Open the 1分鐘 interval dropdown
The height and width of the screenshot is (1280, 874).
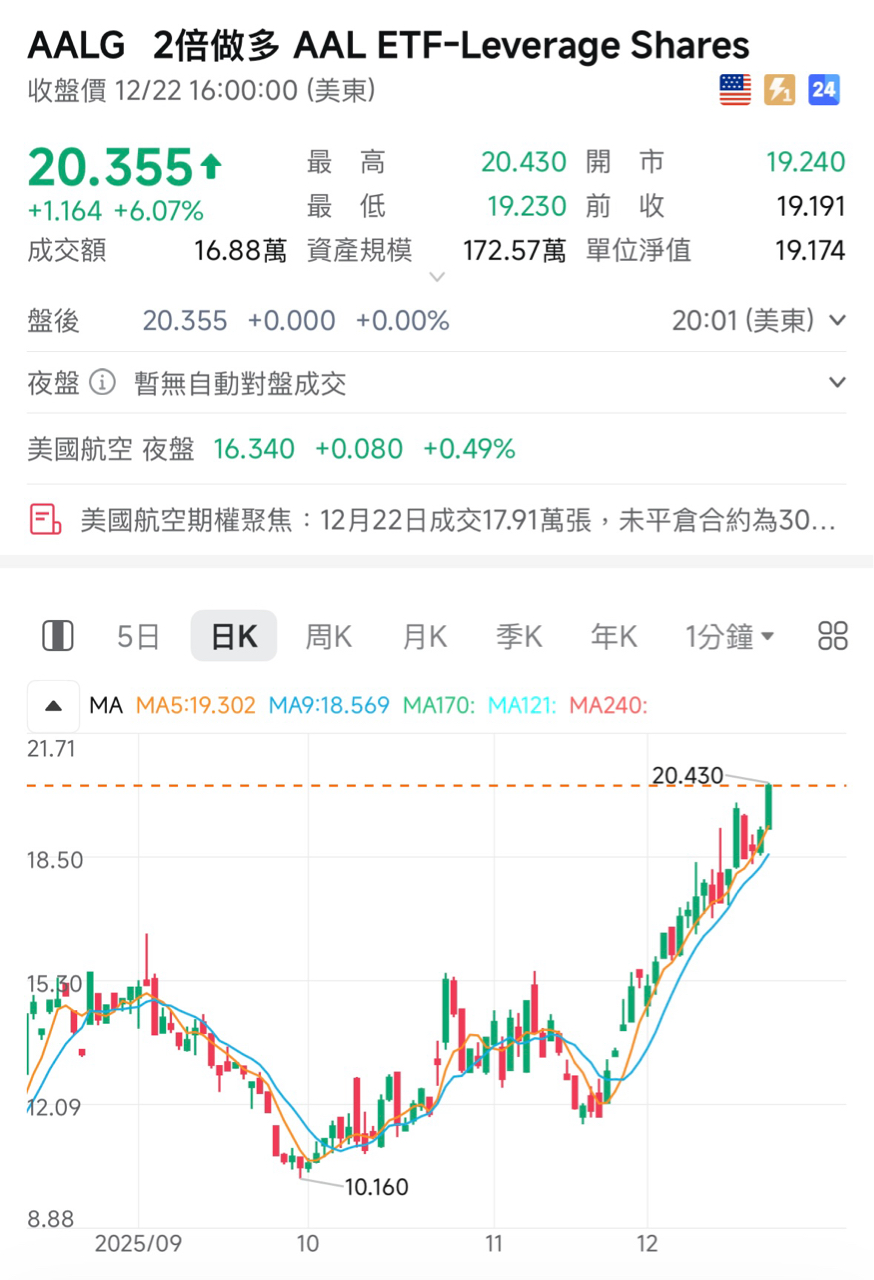[729, 636]
